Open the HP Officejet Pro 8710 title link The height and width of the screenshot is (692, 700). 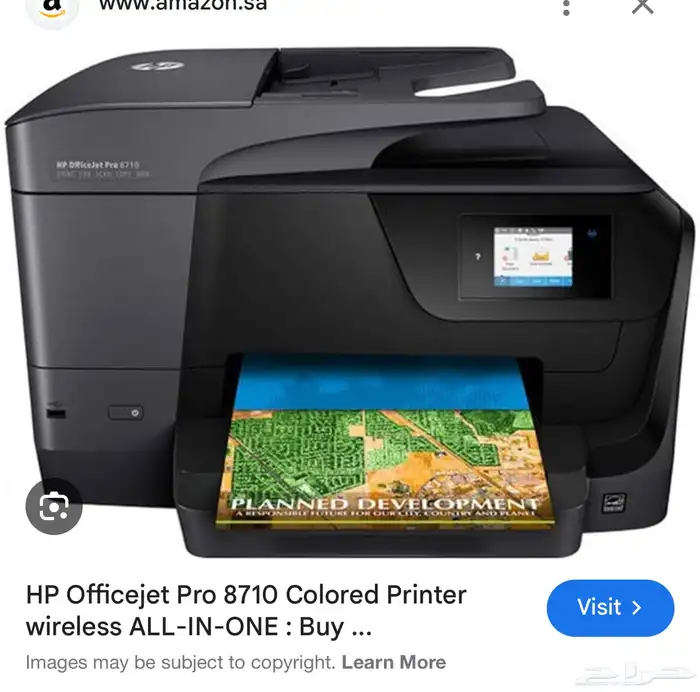[x=246, y=610]
